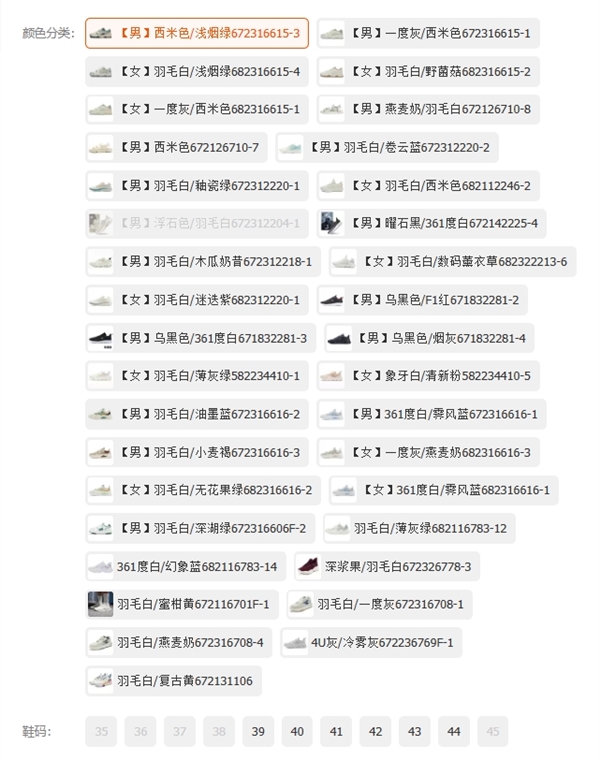600x760 pixels.
Task: Pick 4U灰/冷雾灰672236769F-1 color
Action: pyautogui.click(x=371, y=642)
